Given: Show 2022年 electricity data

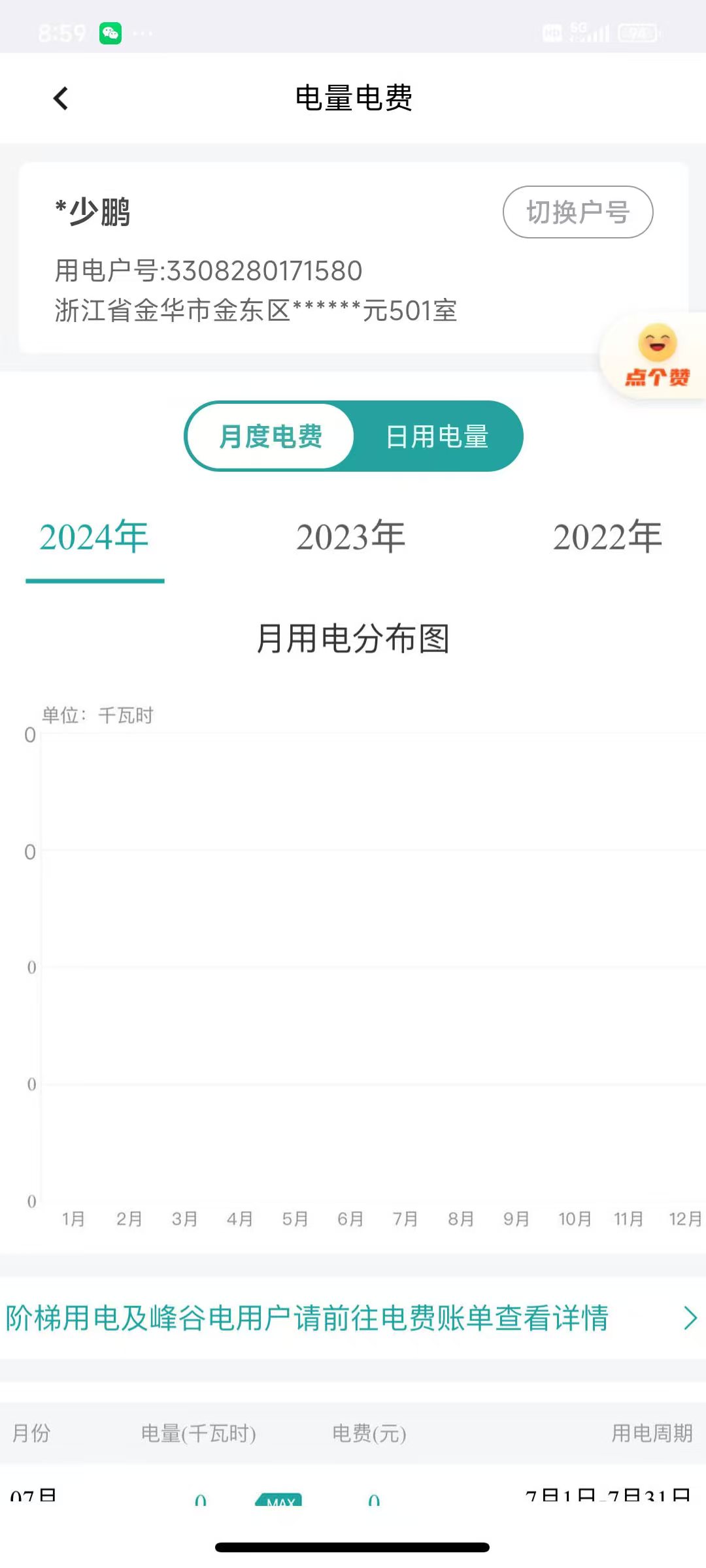Looking at the screenshot, I should pyautogui.click(x=607, y=538).
